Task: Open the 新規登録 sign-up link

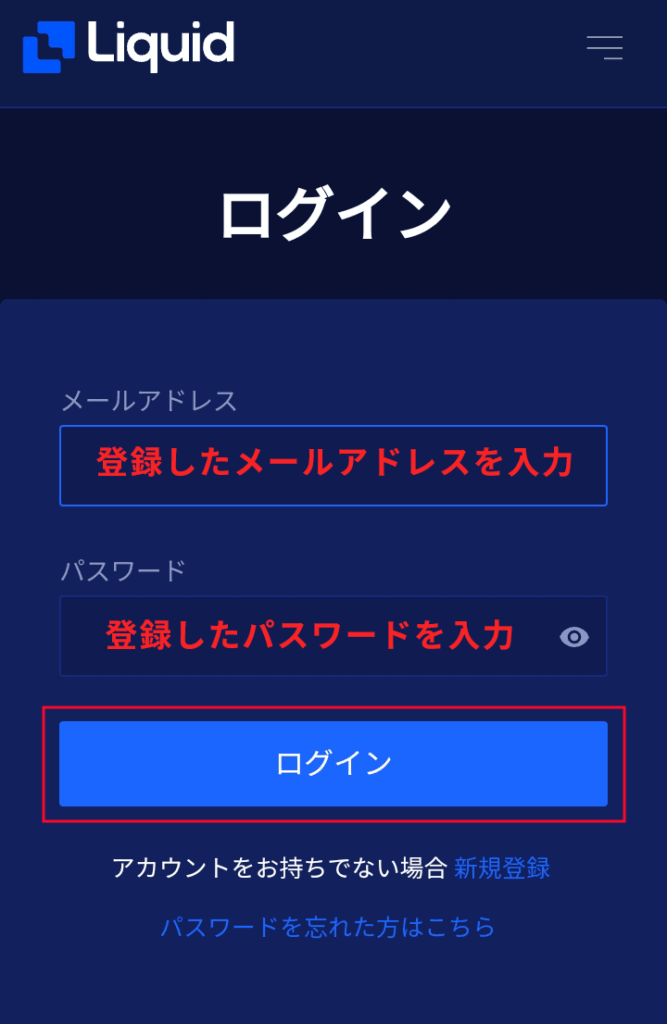Action: pyautogui.click(x=502, y=868)
